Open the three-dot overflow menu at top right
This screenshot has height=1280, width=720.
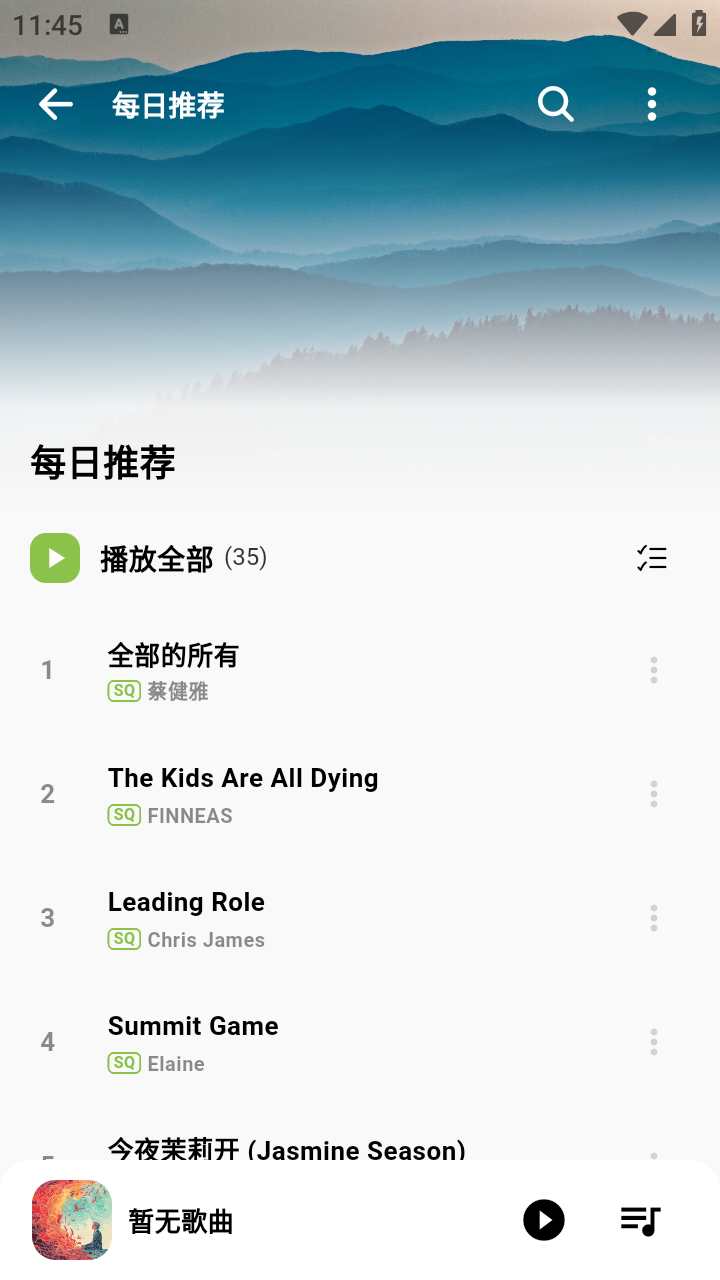coord(651,104)
